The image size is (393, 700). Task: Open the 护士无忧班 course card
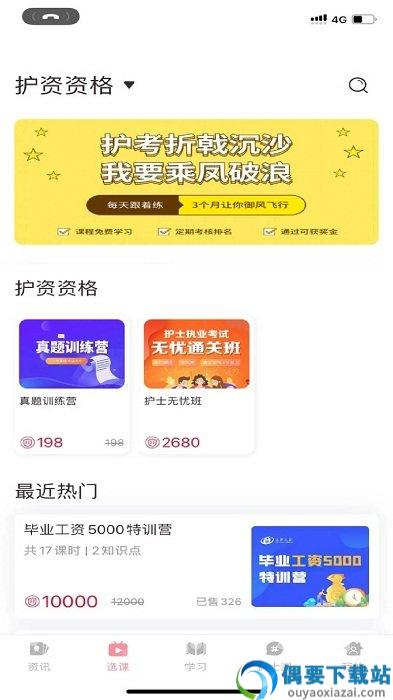click(196, 386)
